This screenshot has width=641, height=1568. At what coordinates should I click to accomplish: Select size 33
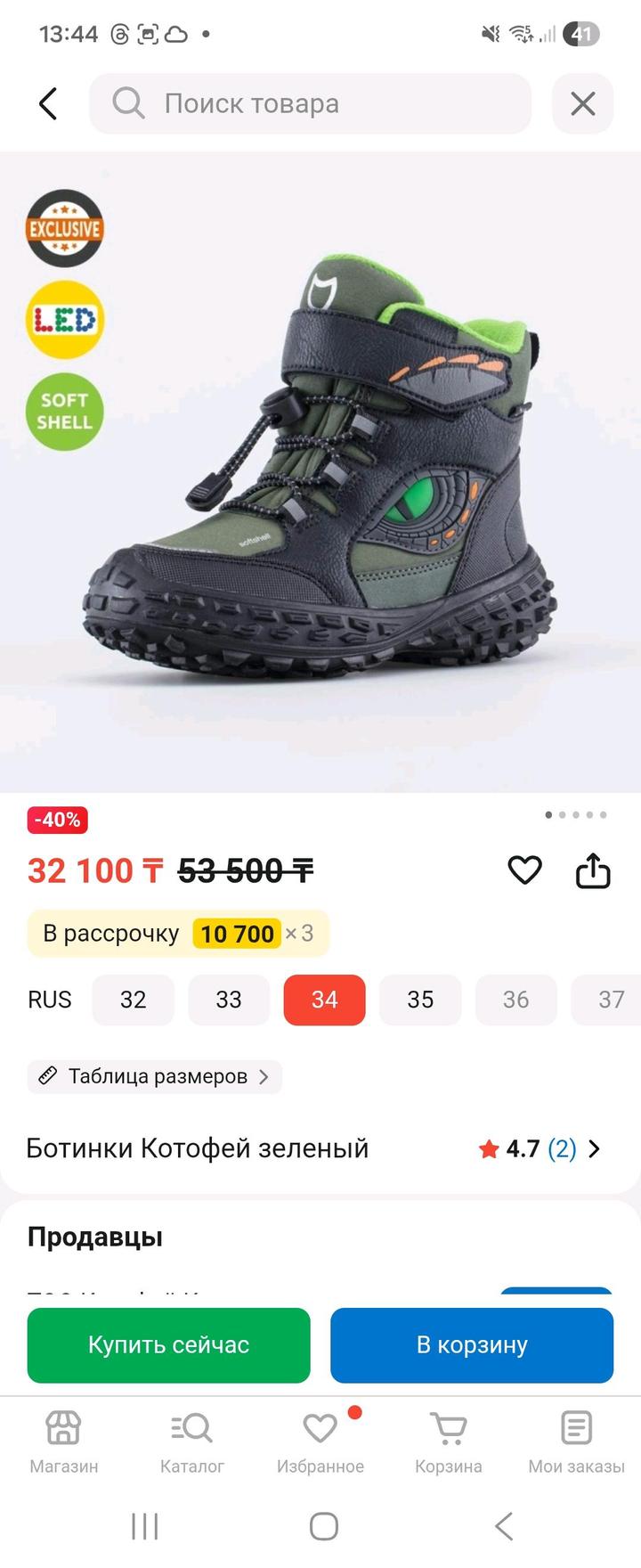click(229, 1000)
